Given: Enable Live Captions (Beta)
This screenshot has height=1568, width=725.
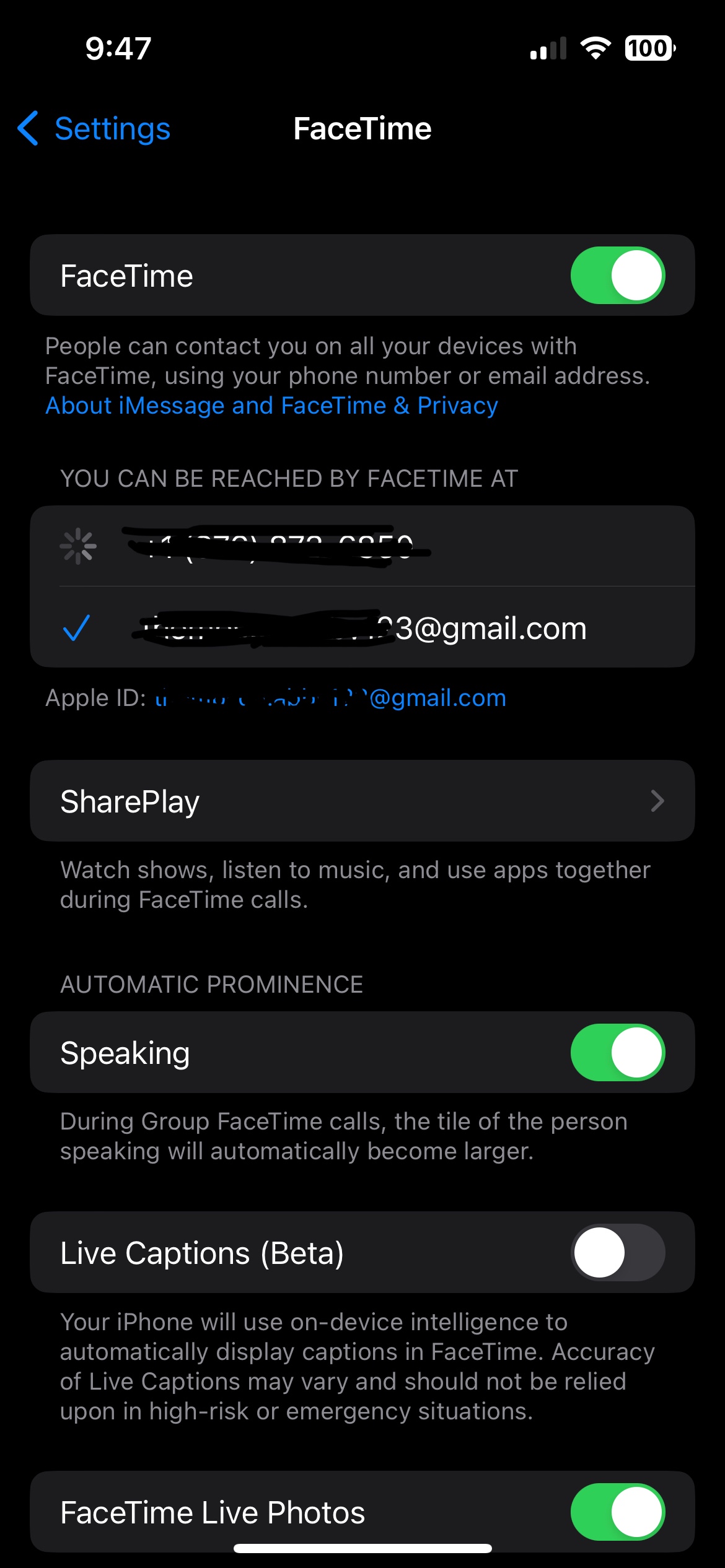Looking at the screenshot, I should click(620, 1252).
